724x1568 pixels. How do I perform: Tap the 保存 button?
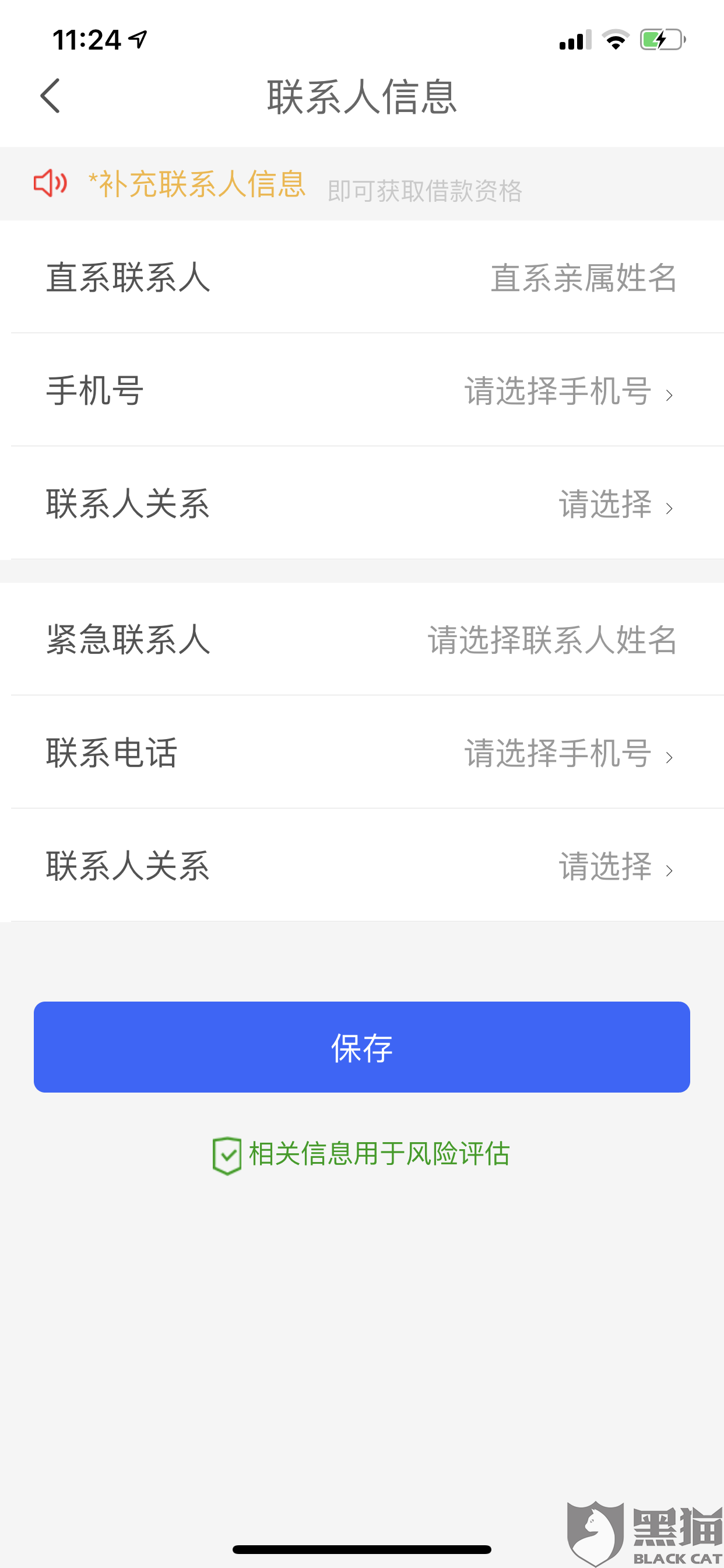361,1047
